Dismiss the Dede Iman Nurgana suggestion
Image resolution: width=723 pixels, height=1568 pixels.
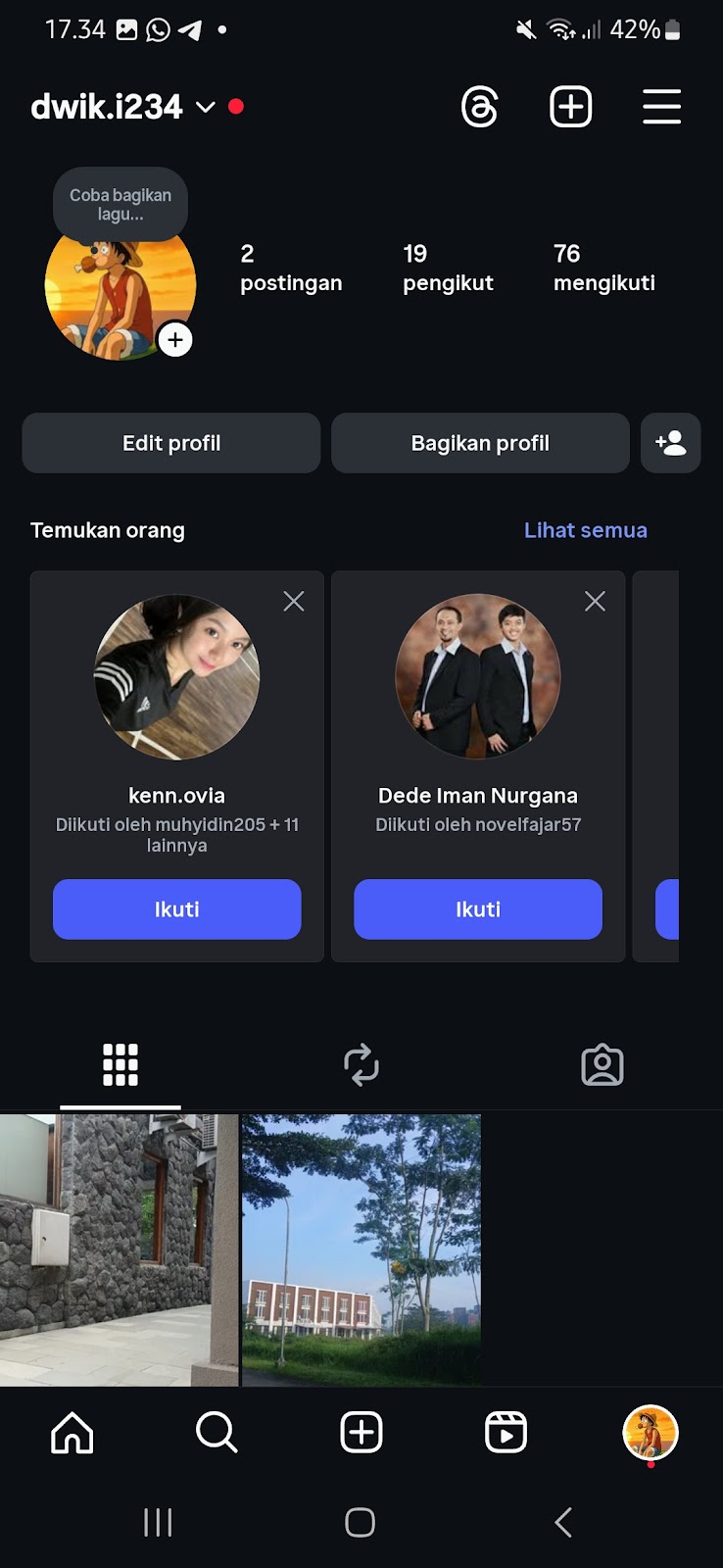595,602
